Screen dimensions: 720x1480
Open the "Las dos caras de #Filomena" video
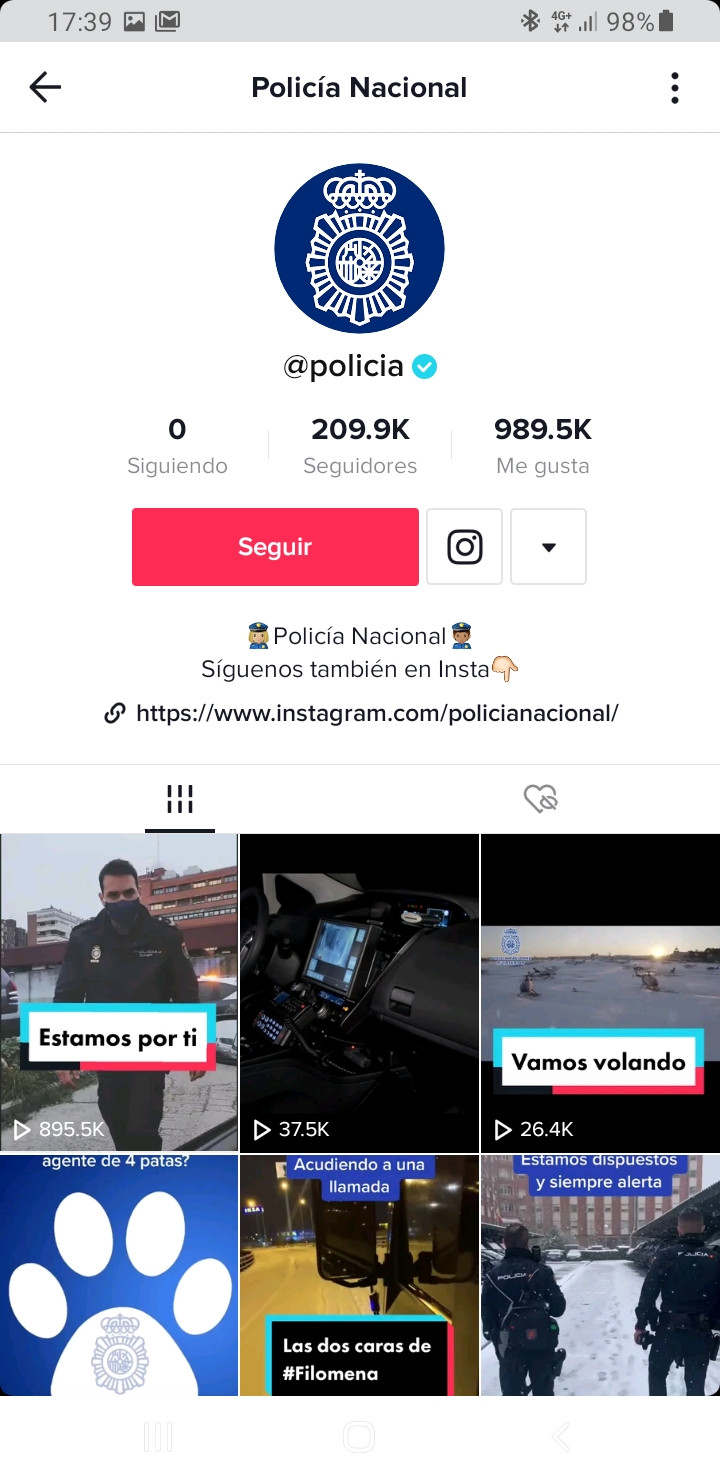coord(360,1275)
